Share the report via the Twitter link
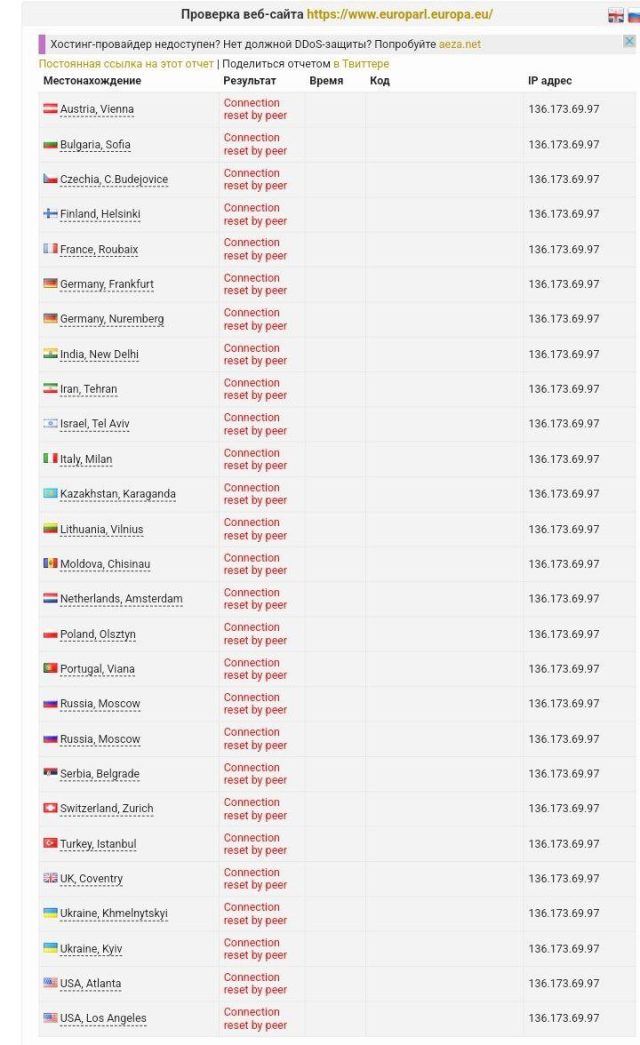 361,64
